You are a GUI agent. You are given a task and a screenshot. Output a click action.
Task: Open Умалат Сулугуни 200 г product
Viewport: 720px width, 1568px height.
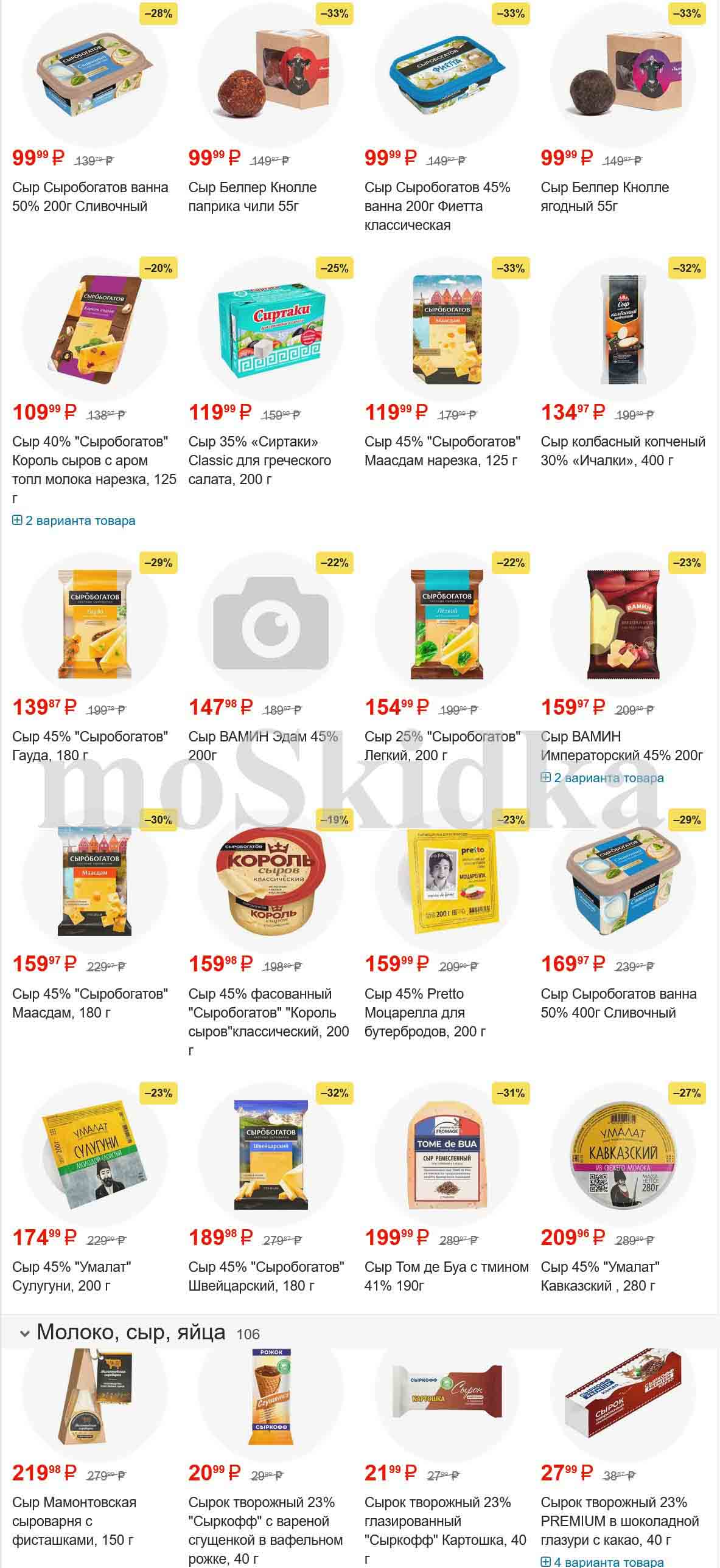(x=71, y=1276)
